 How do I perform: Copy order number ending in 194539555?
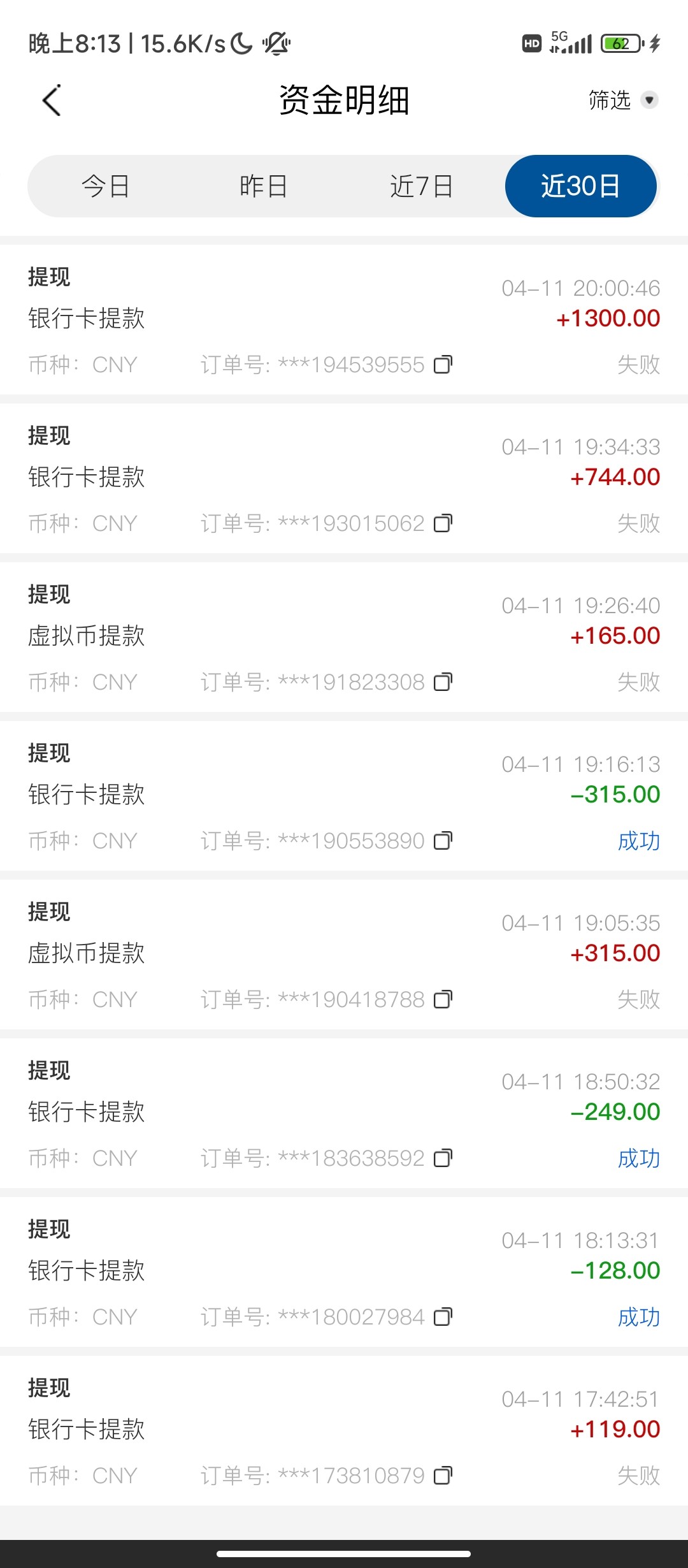pyautogui.click(x=443, y=365)
